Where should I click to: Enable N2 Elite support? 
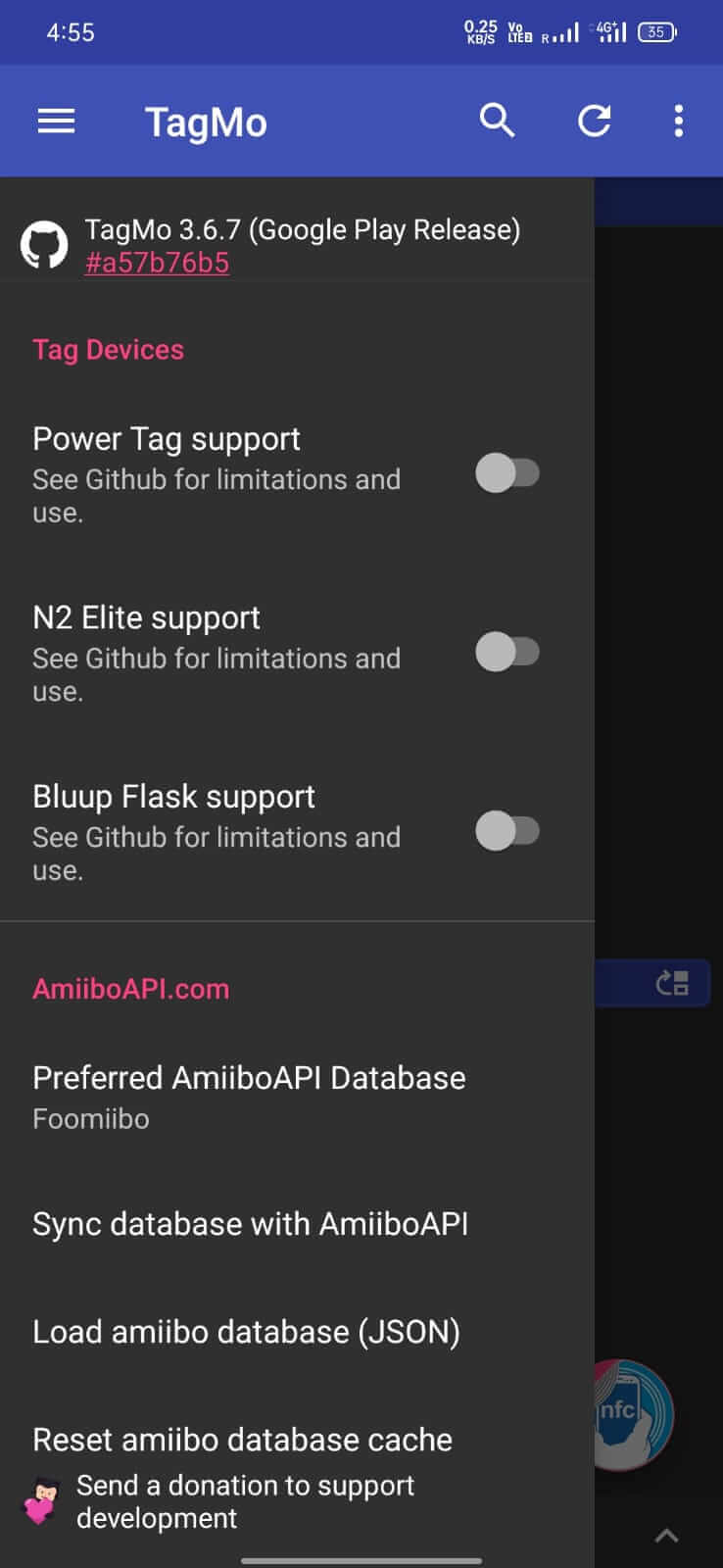[x=509, y=652]
